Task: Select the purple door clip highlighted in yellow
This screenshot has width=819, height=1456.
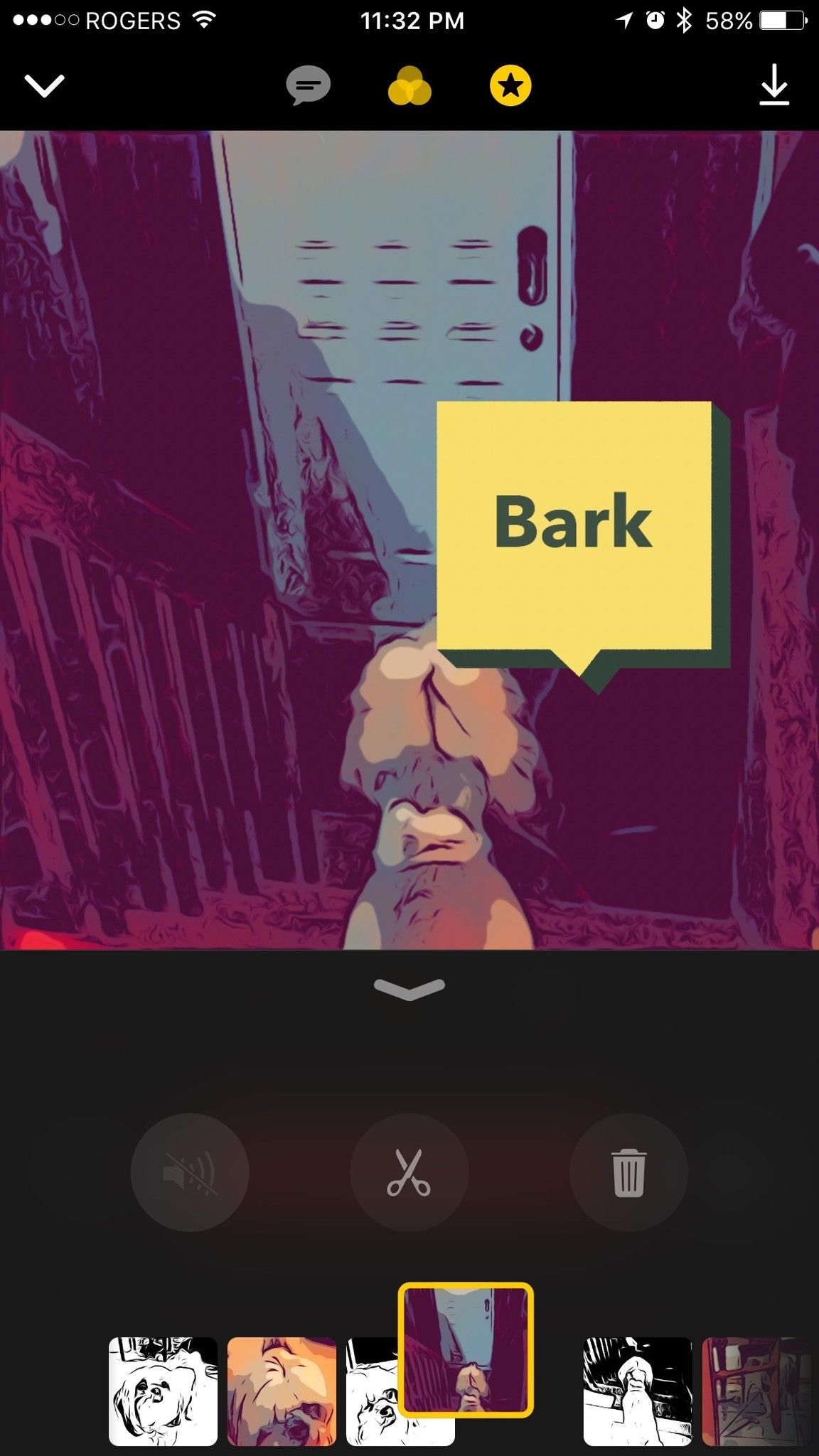Action: pos(466,1350)
